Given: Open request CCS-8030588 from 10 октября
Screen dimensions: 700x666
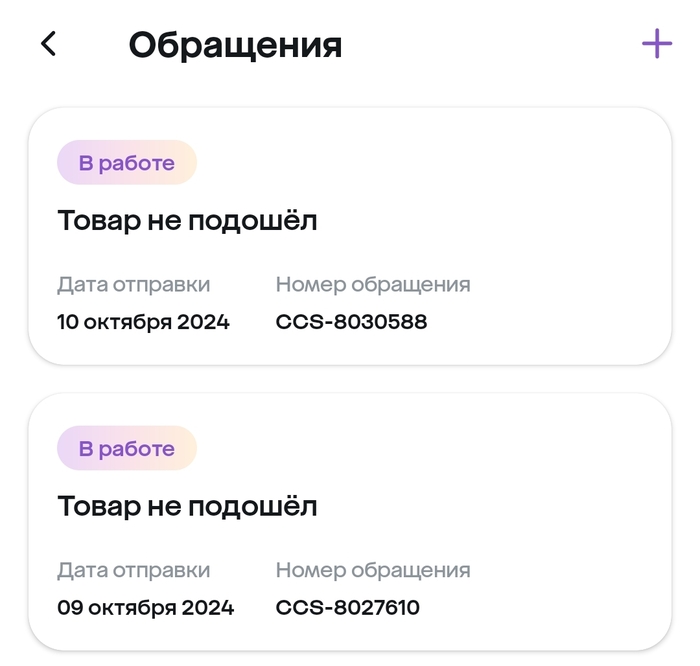Looking at the screenshot, I should 349,236.
